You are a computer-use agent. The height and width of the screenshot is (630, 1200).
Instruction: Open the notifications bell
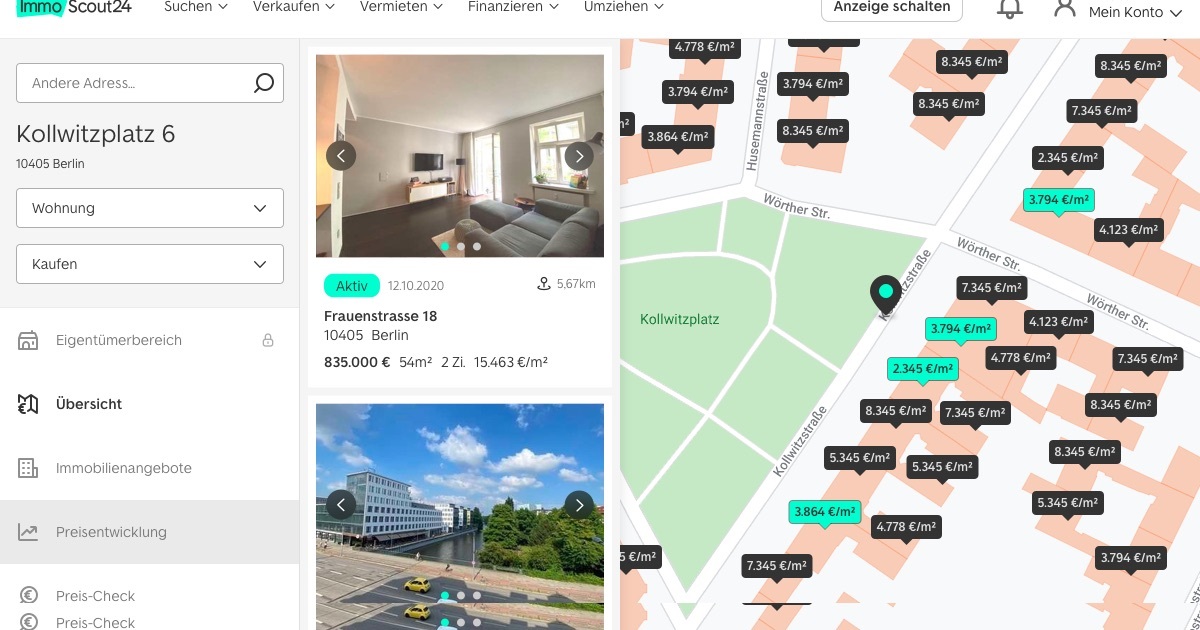(x=1010, y=9)
